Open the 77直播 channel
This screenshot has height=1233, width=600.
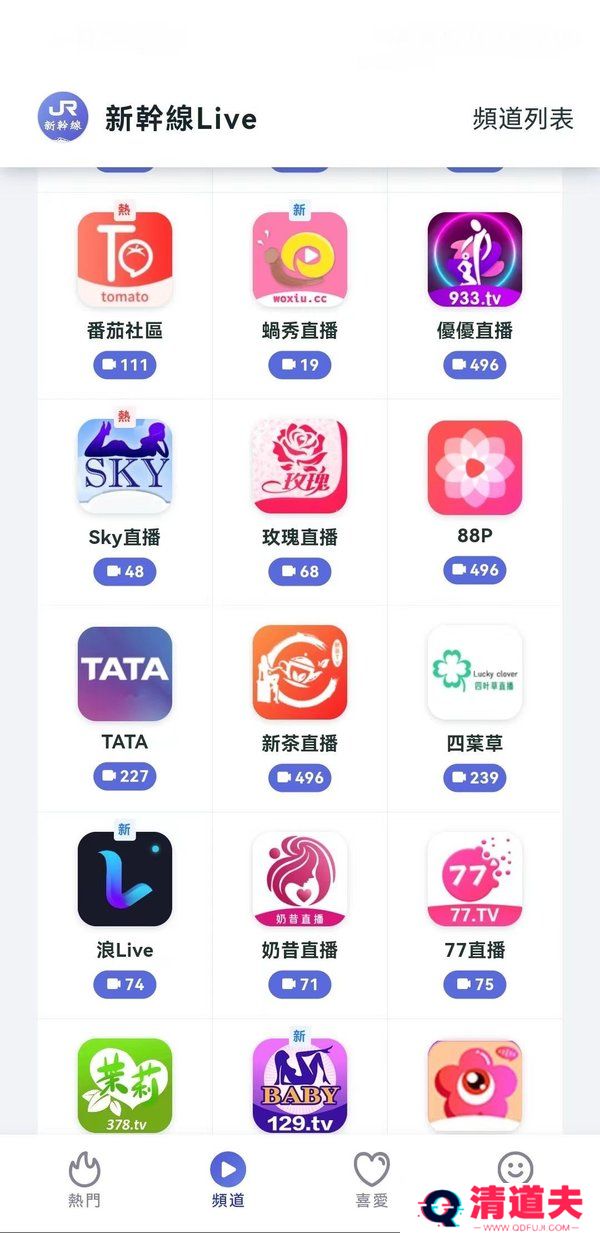[474, 879]
